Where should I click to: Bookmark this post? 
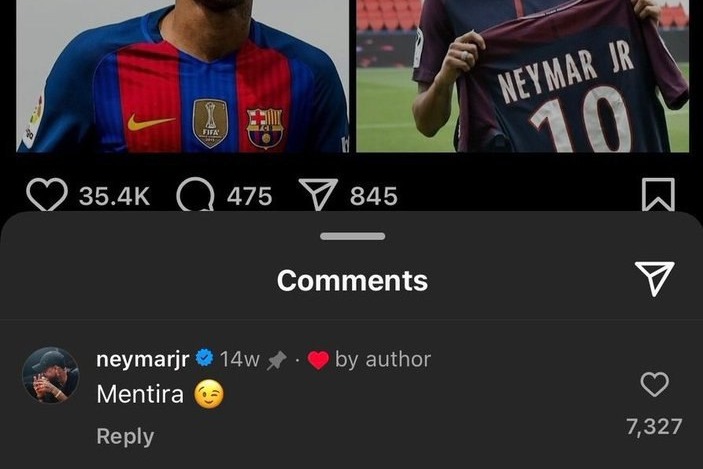click(x=657, y=196)
